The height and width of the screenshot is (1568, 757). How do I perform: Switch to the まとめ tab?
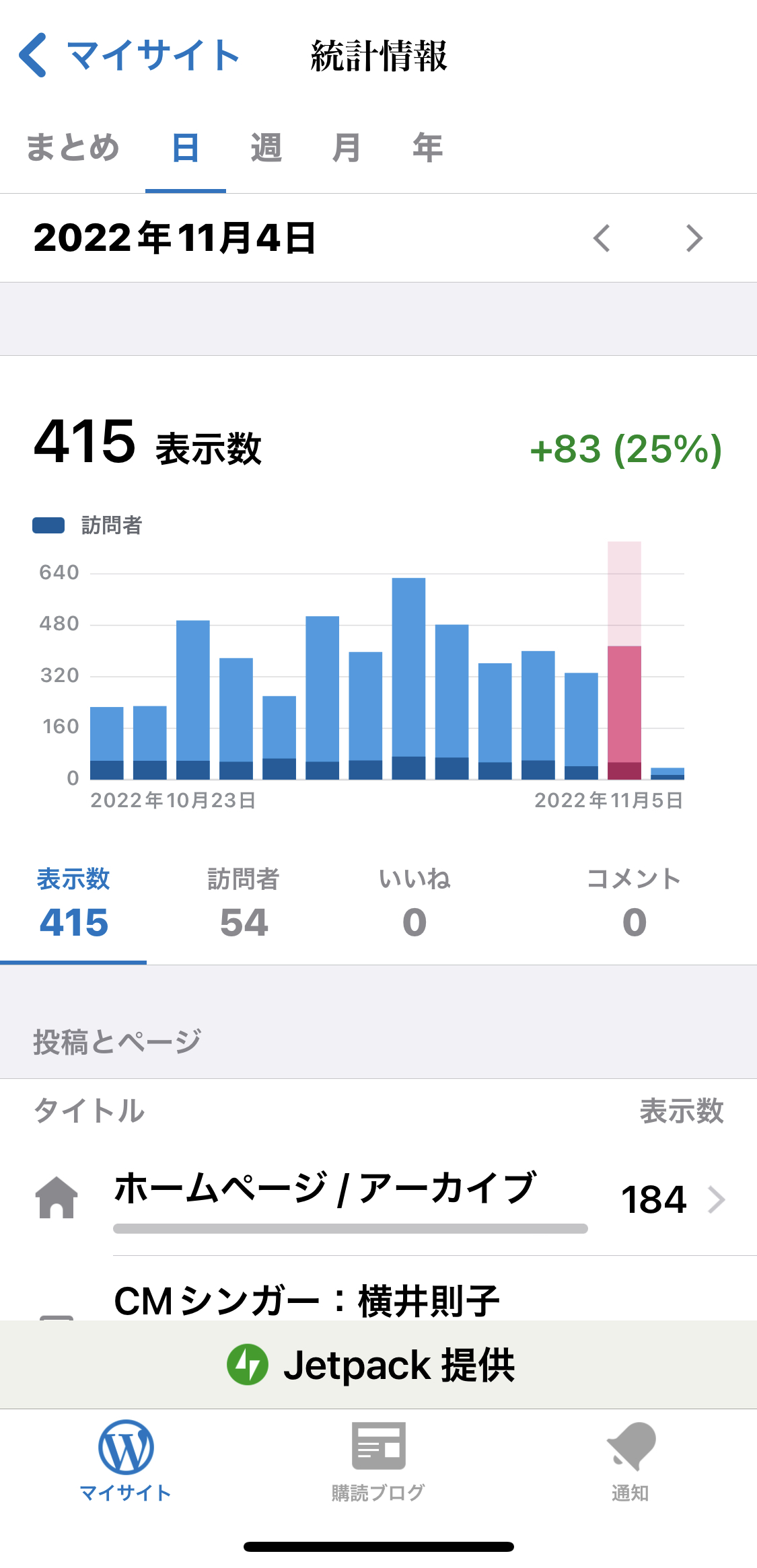click(73, 147)
